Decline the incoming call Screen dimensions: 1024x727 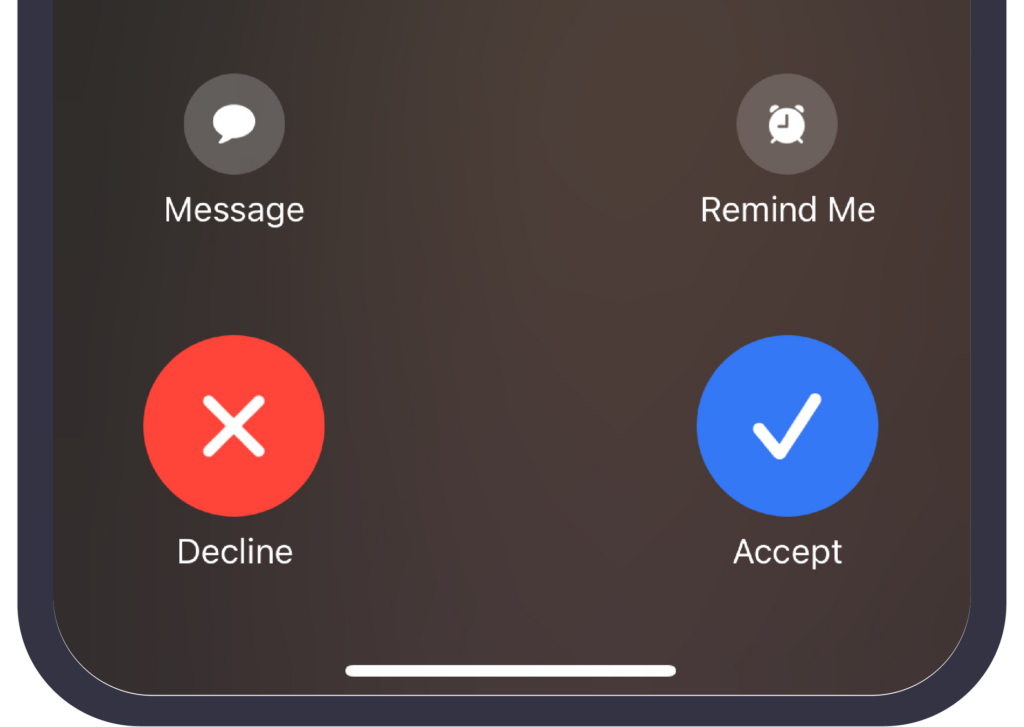point(234,426)
